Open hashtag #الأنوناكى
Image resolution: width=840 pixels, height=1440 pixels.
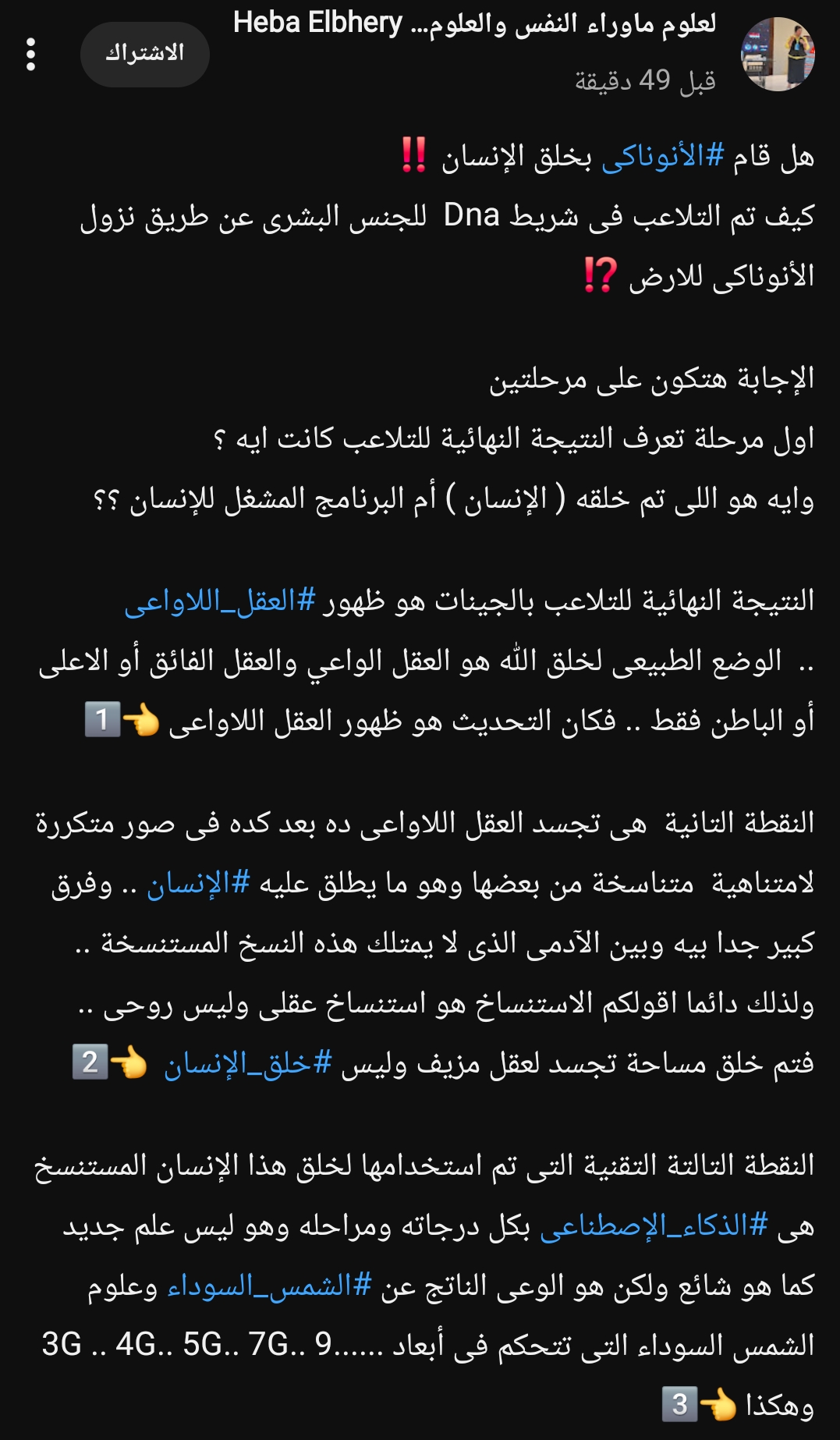click(663, 156)
